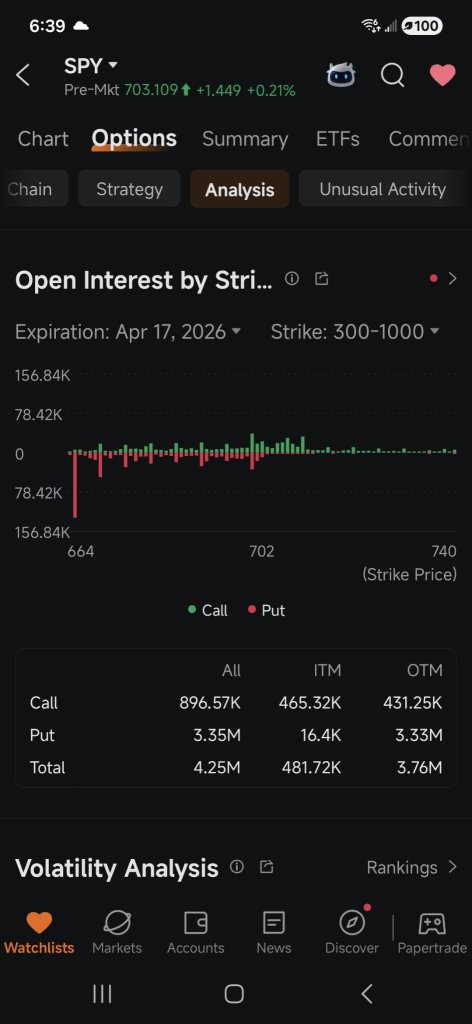This screenshot has width=472, height=1024.
Task: Change the Strike 300-1000 range
Action: pos(355,331)
